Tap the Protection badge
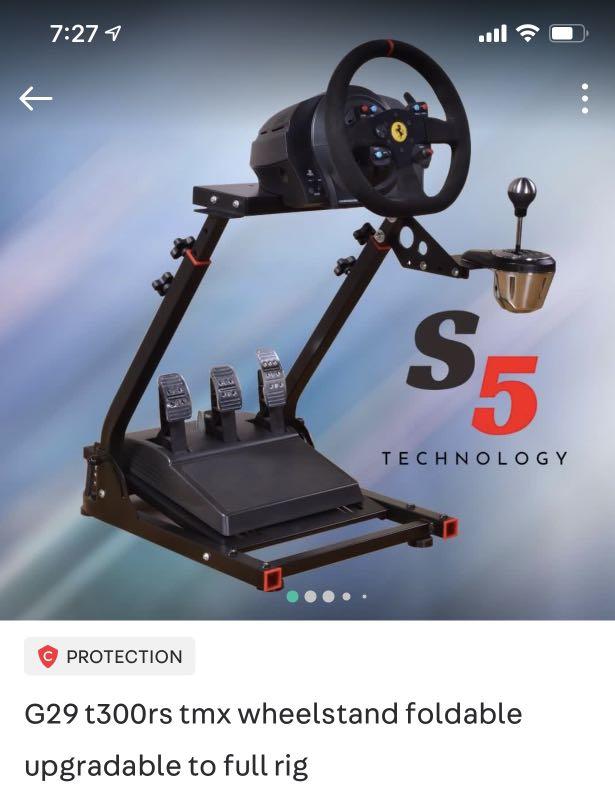 pos(110,657)
